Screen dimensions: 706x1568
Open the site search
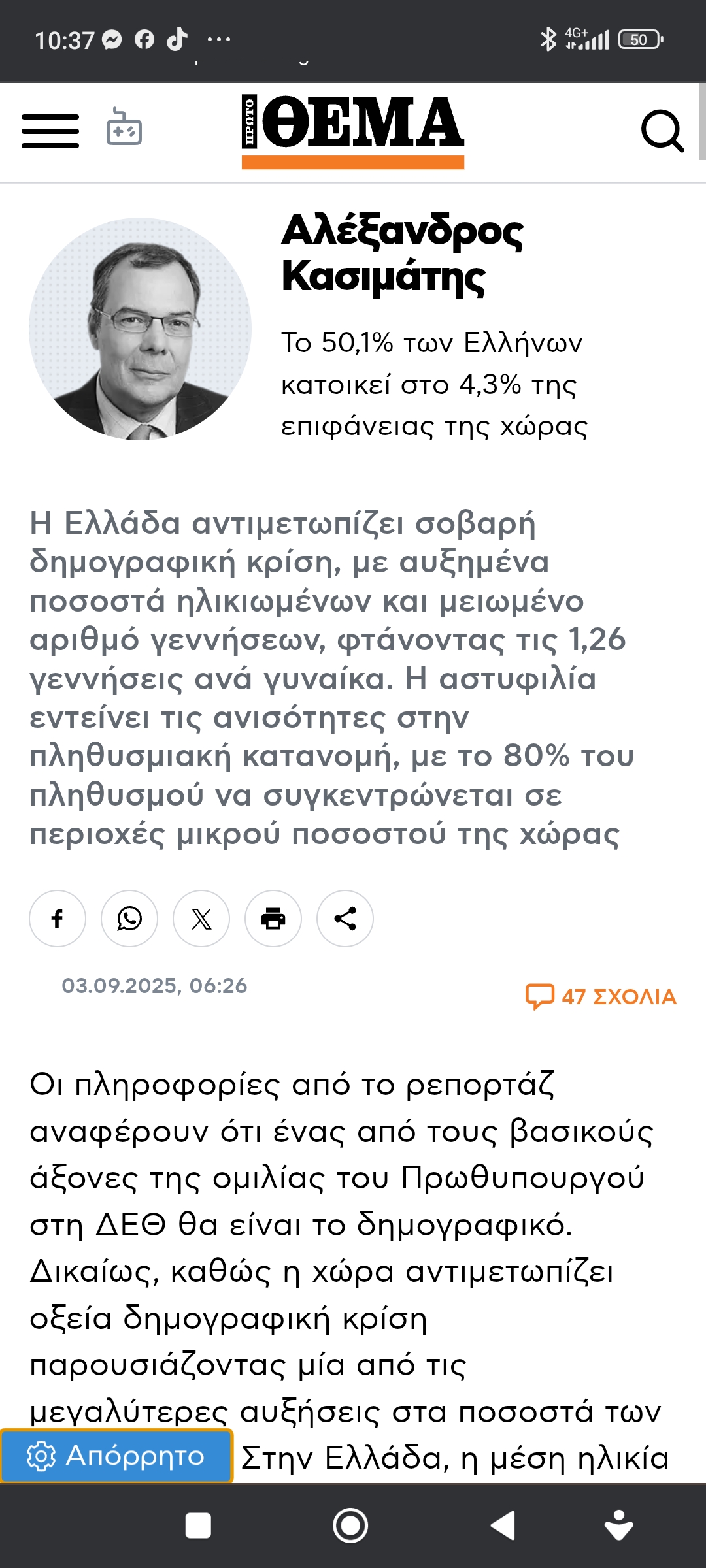(x=662, y=131)
